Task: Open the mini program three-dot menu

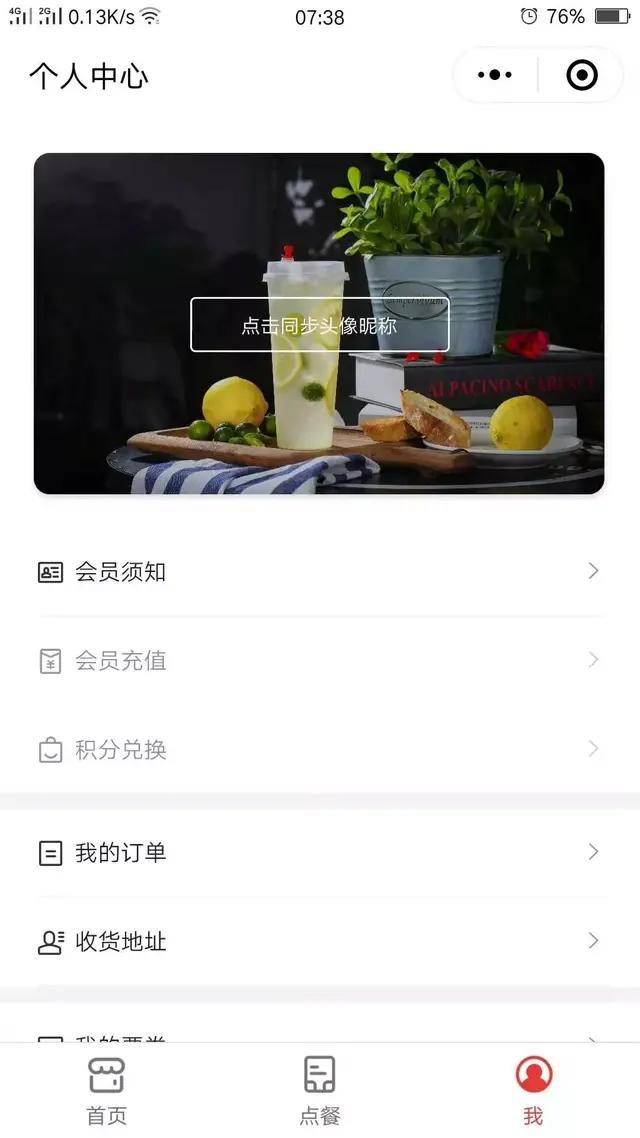Action: (x=495, y=75)
